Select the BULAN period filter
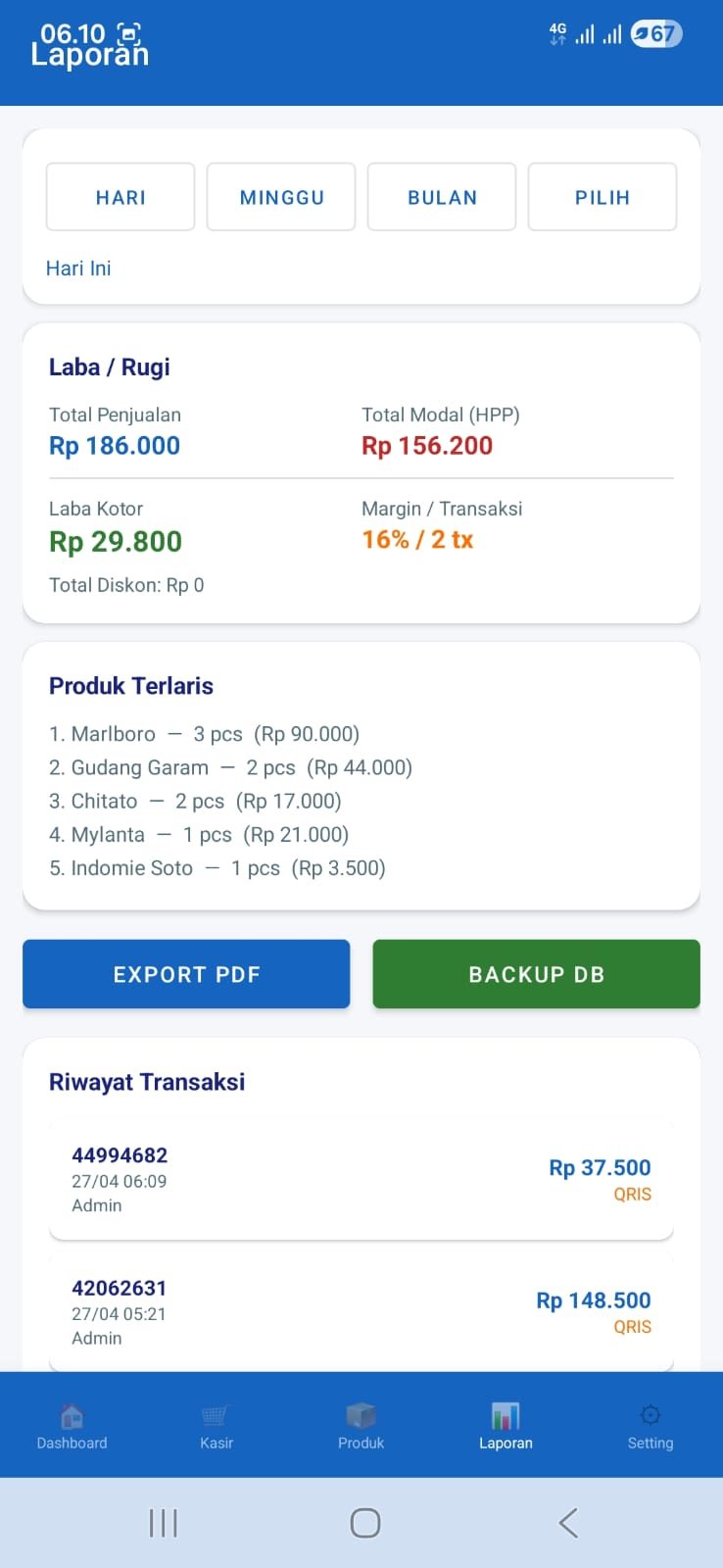 442,197
